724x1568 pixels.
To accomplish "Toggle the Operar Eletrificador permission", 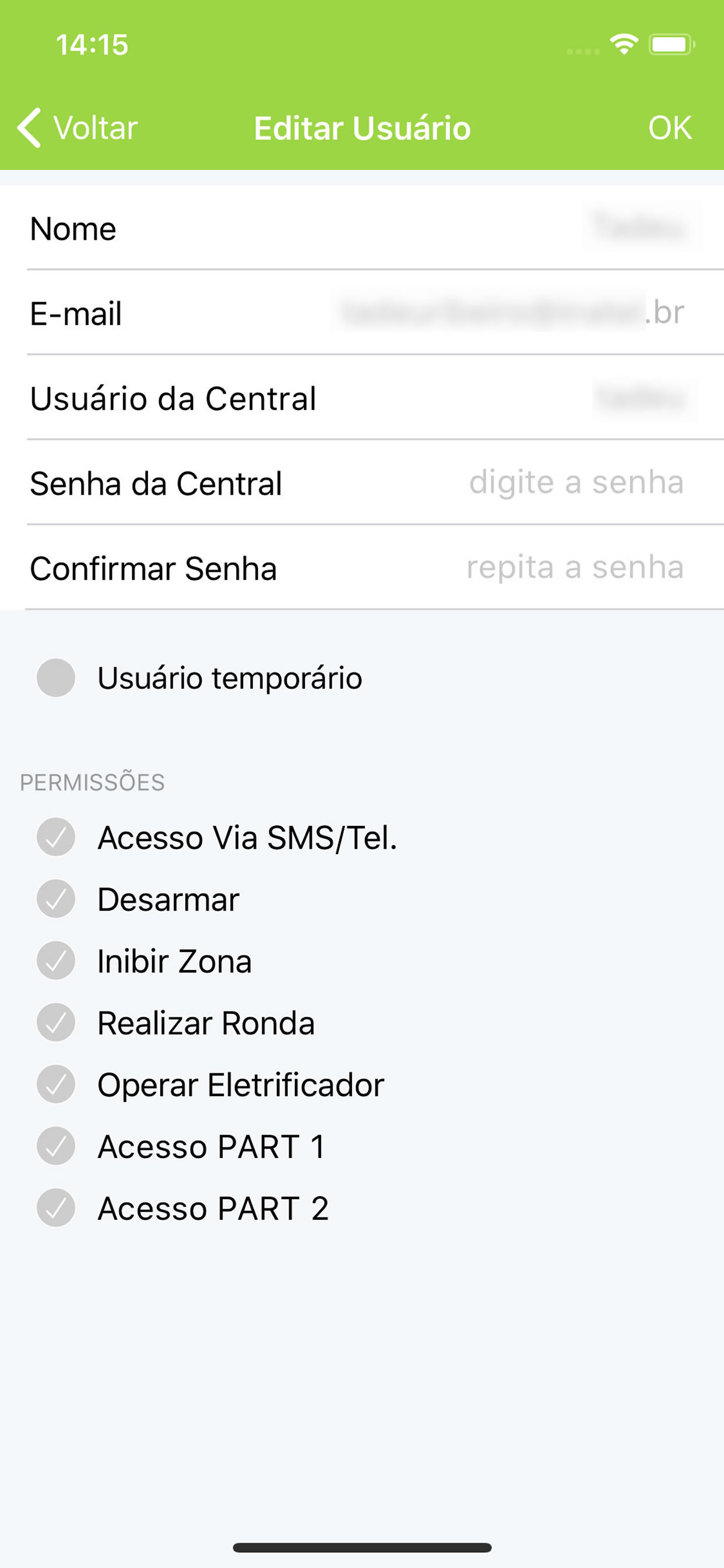I will point(56,1084).
